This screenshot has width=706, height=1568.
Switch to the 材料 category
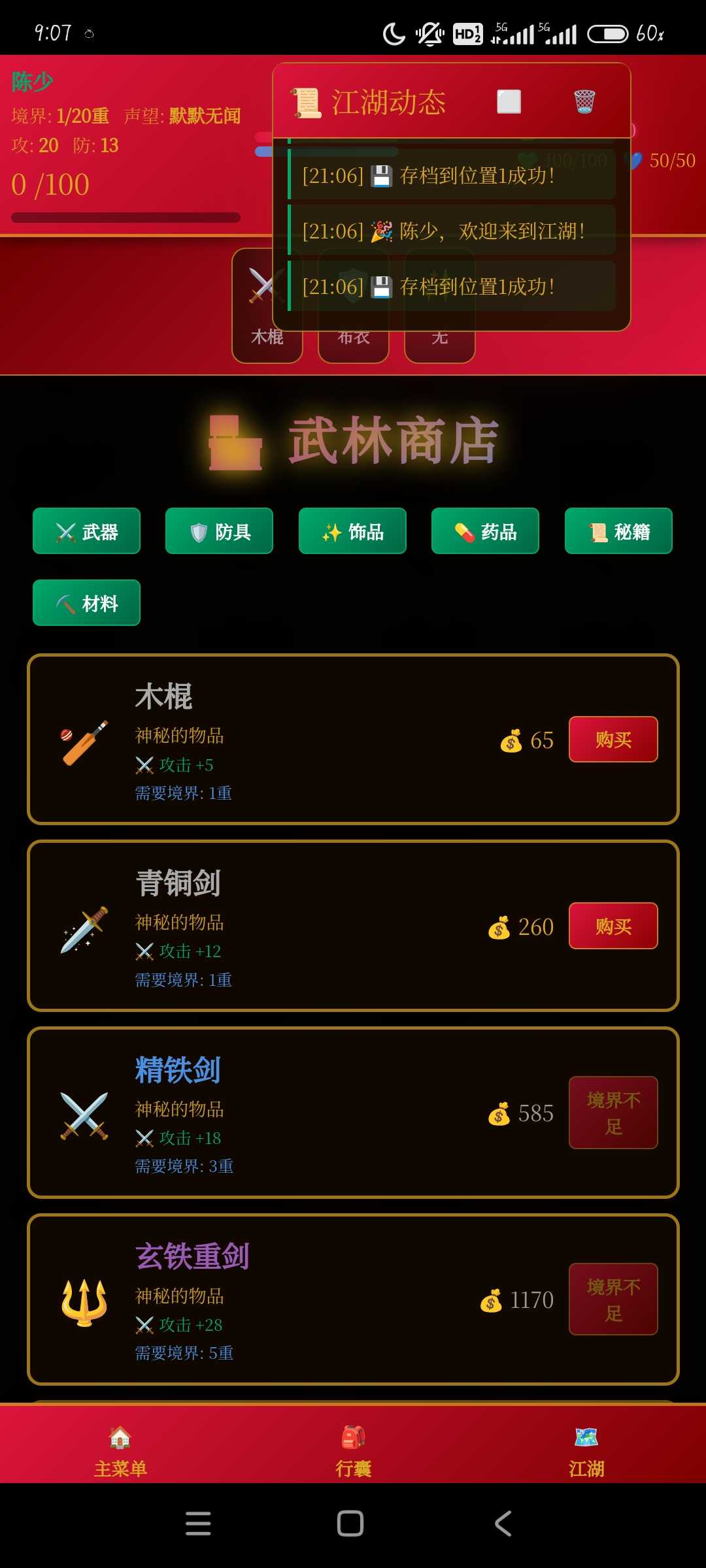click(86, 603)
